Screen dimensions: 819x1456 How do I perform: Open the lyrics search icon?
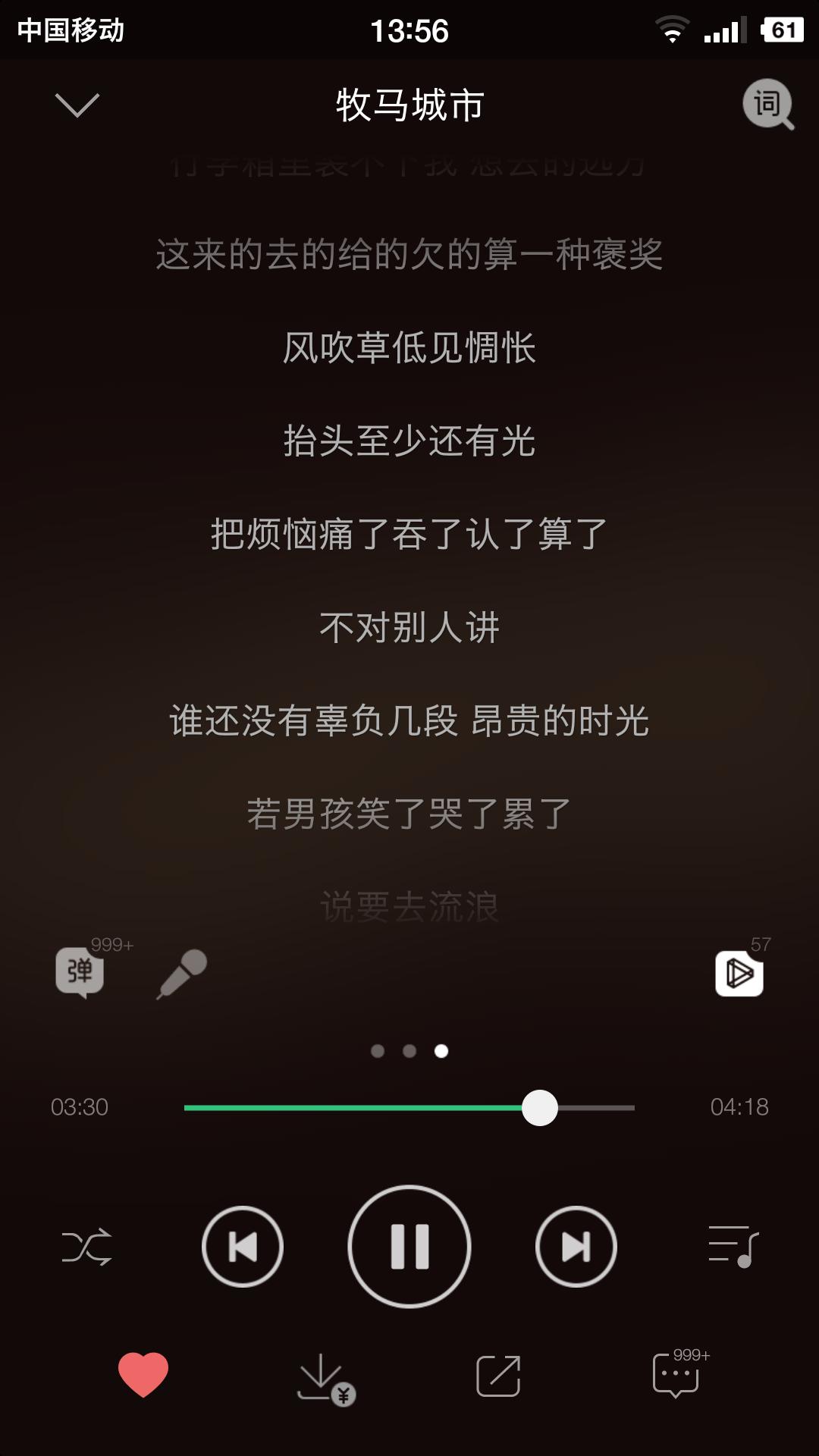768,105
